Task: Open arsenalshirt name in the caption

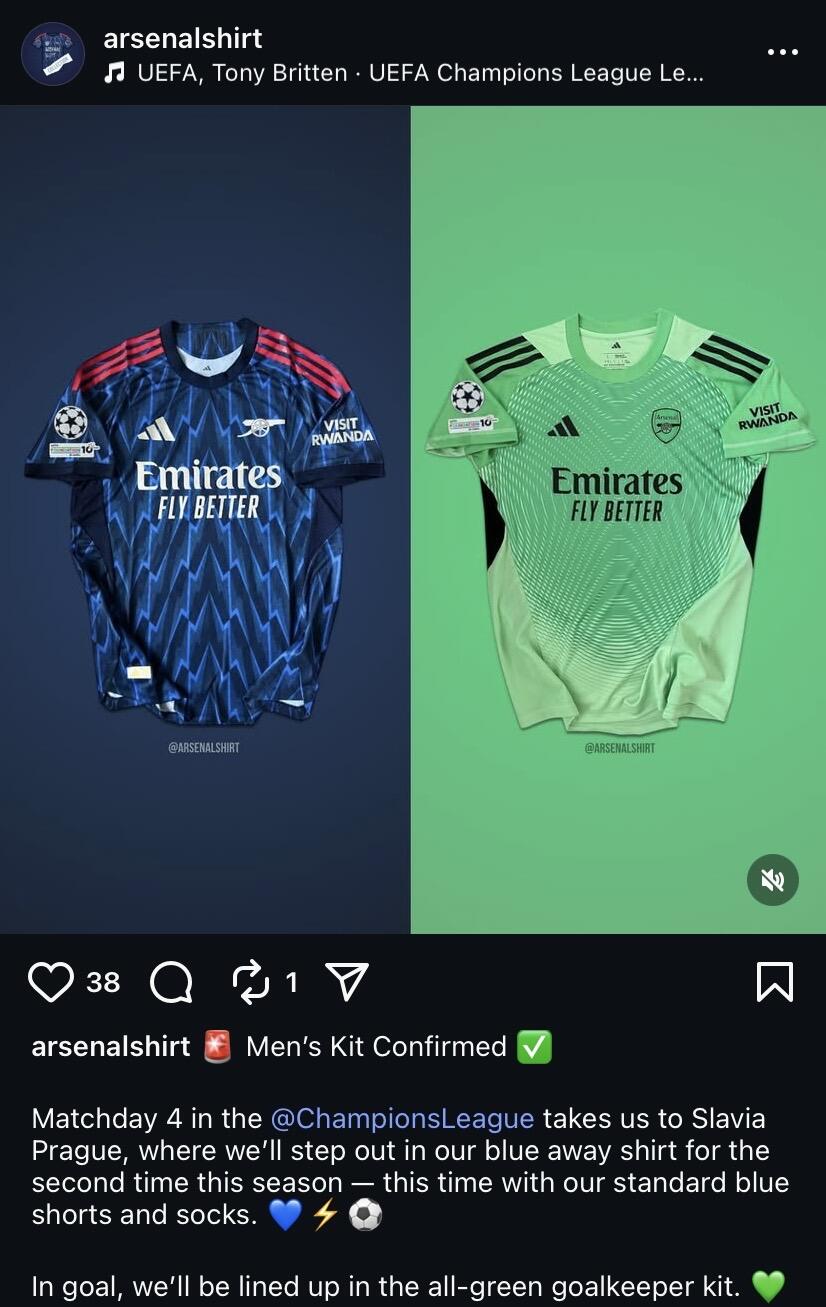Action: point(110,1047)
